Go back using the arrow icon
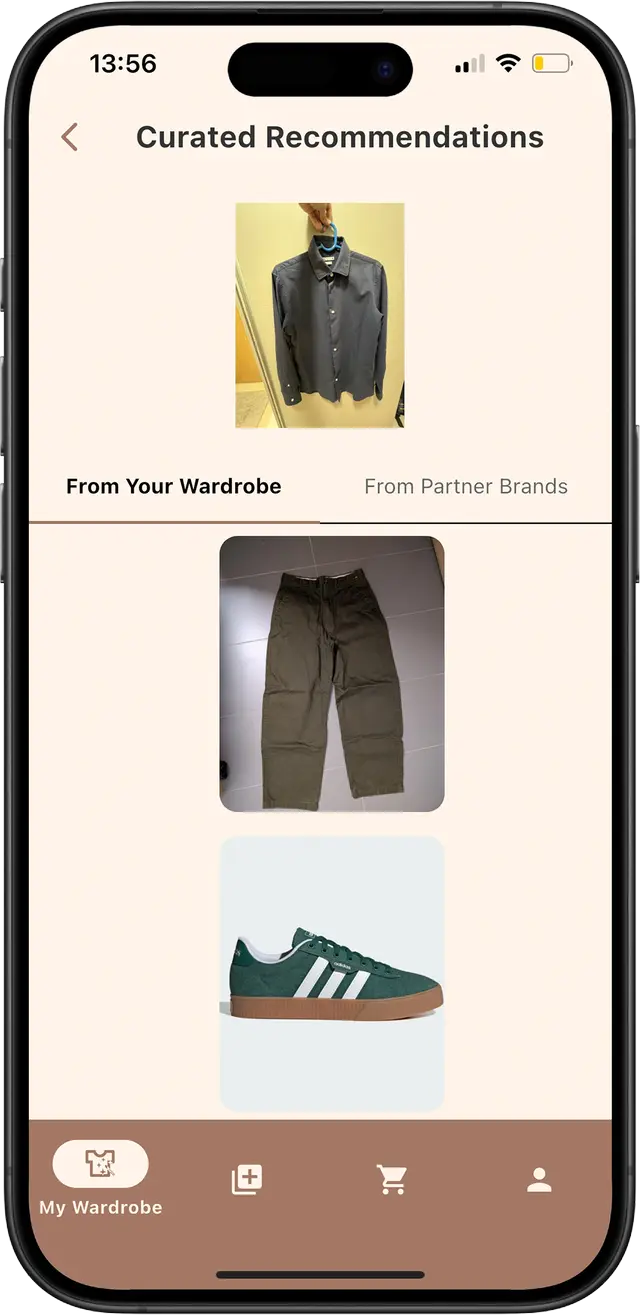The width and height of the screenshot is (640, 1315). [69, 137]
